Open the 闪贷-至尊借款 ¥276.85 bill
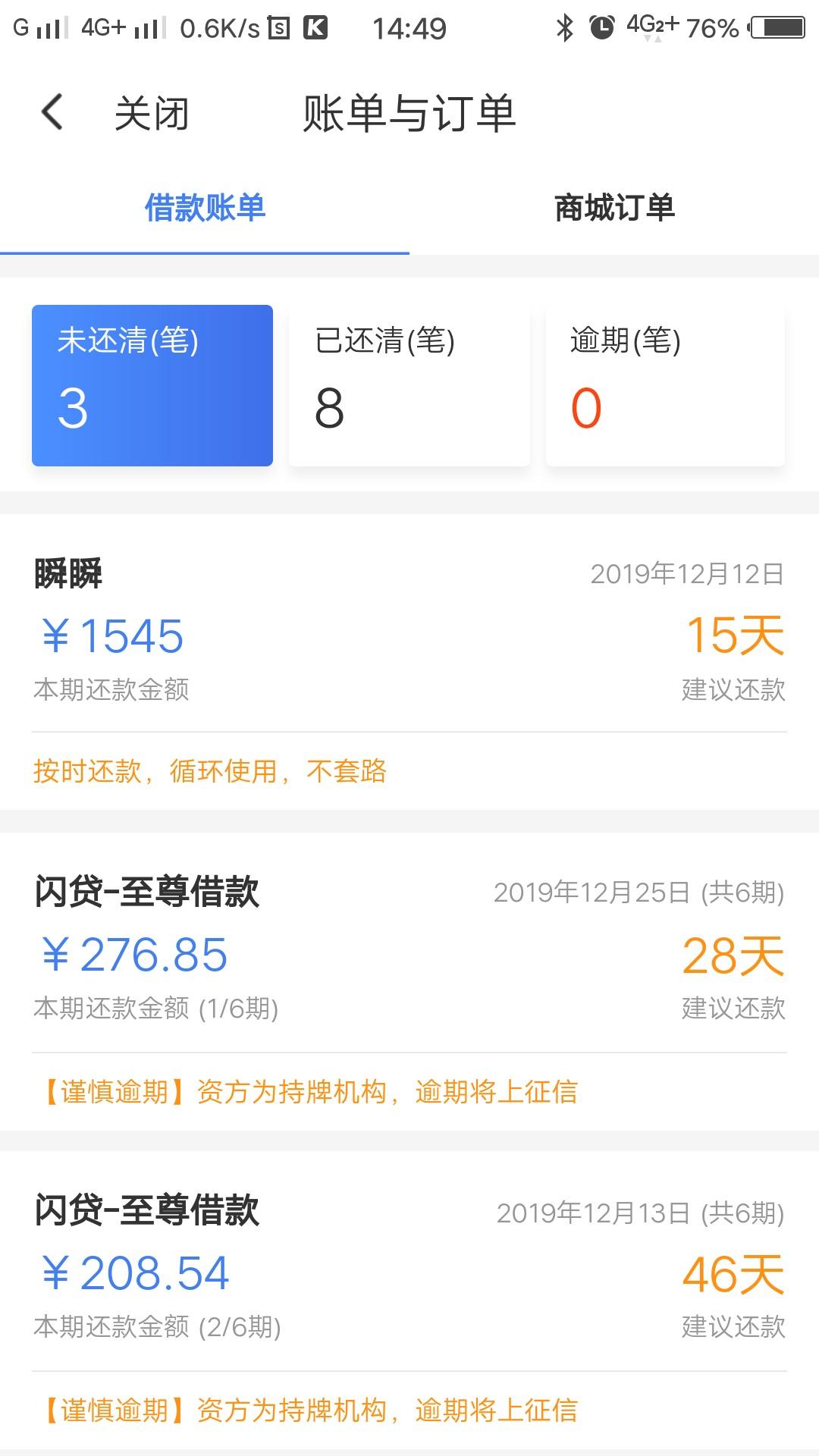The width and height of the screenshot is (819, 1456). [409, 981]
